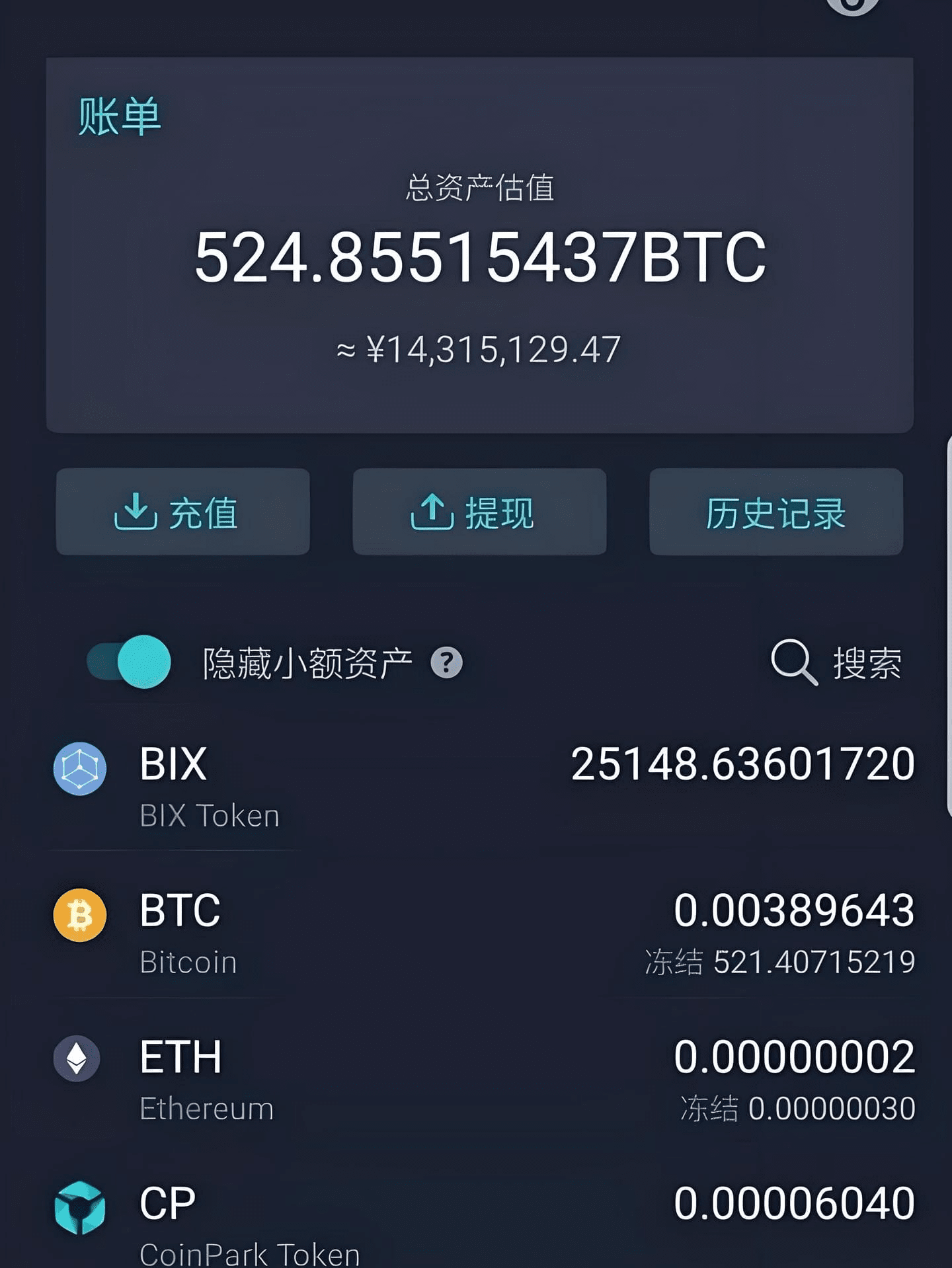Tap the 充值 deposit button
This screenshot has height=1268, width=952.
click(x=182, y=512)
